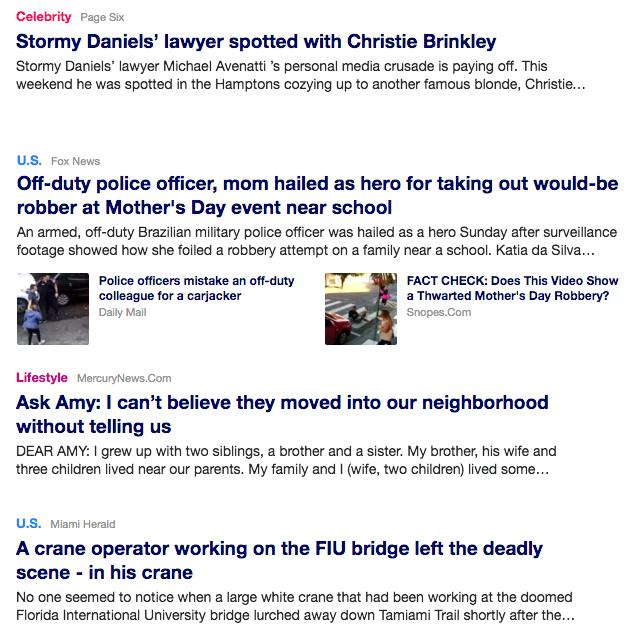Select the Lifestyle category label

click(42, 378)
